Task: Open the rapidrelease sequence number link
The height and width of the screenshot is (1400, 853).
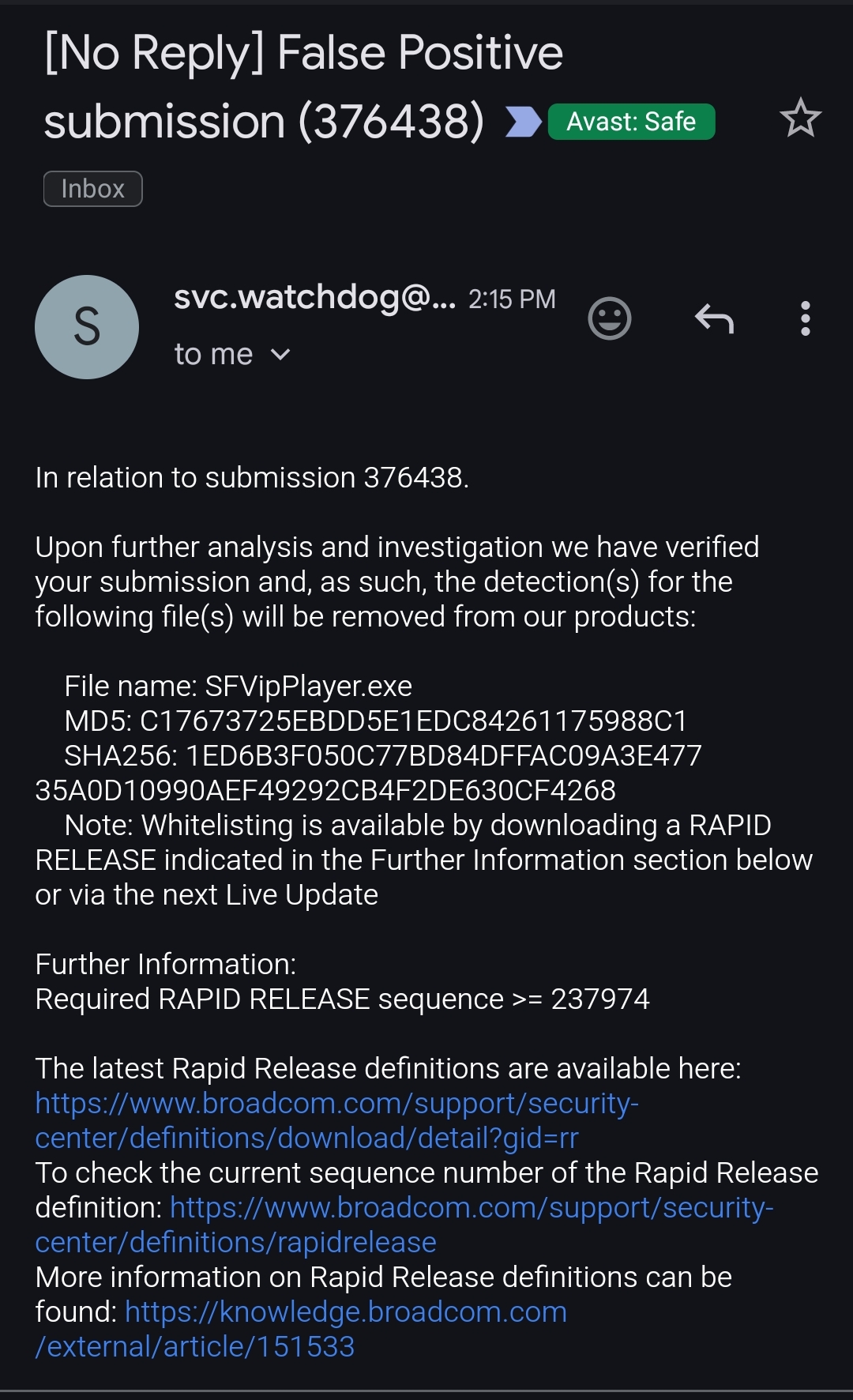Action: pos(471,1209)
